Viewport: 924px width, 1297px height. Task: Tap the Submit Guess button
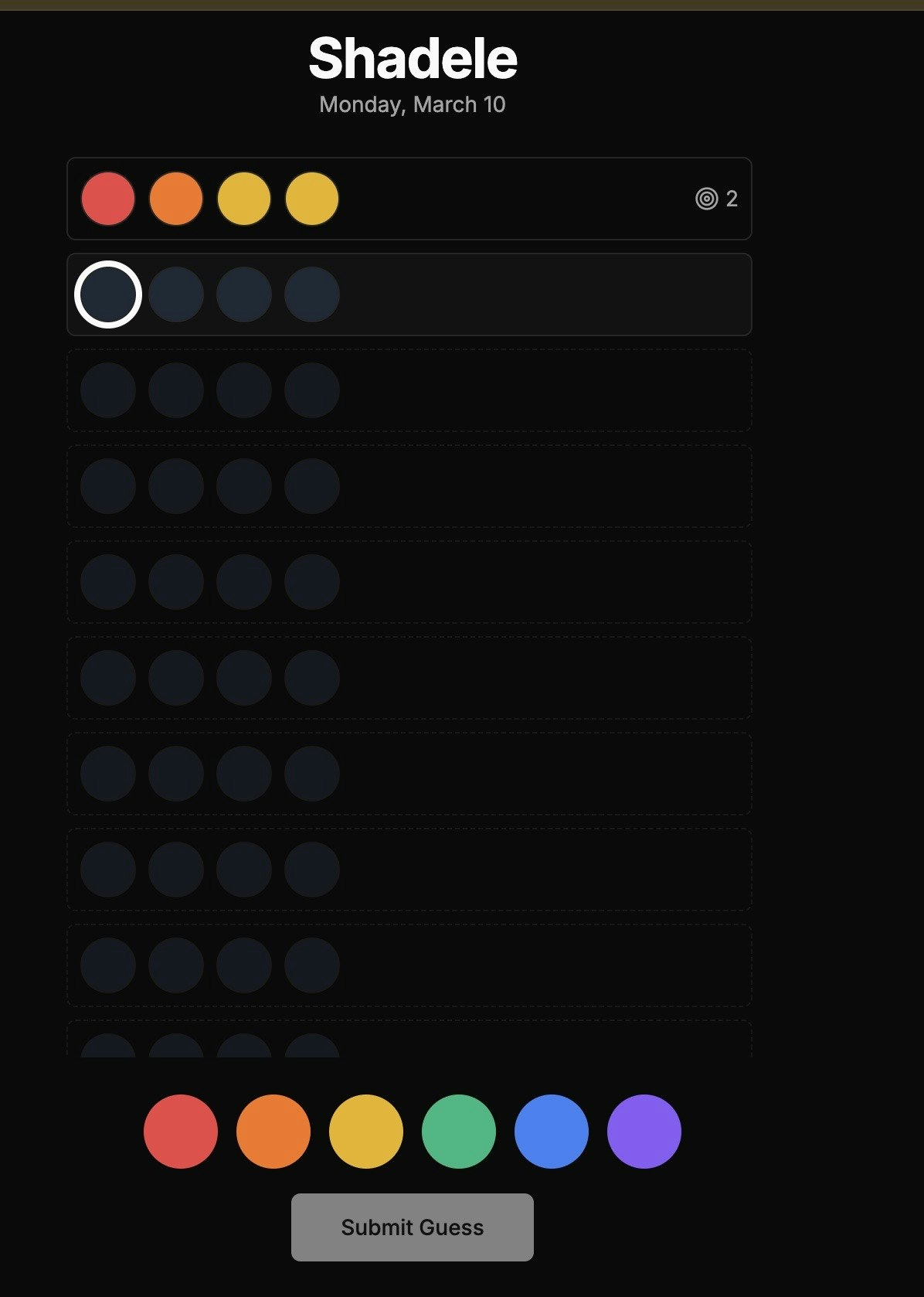click(412, 1227)
